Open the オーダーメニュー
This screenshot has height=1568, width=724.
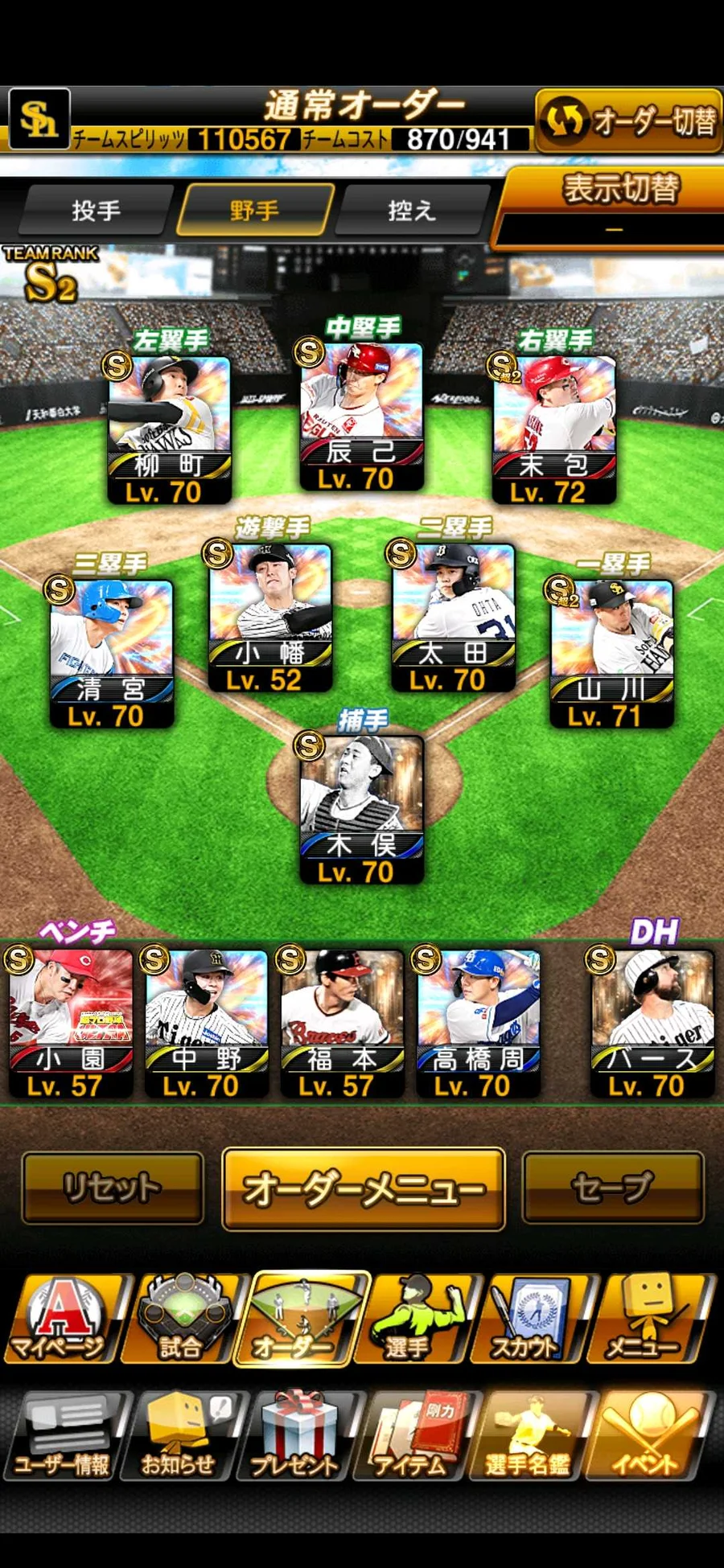(364, 1188)
